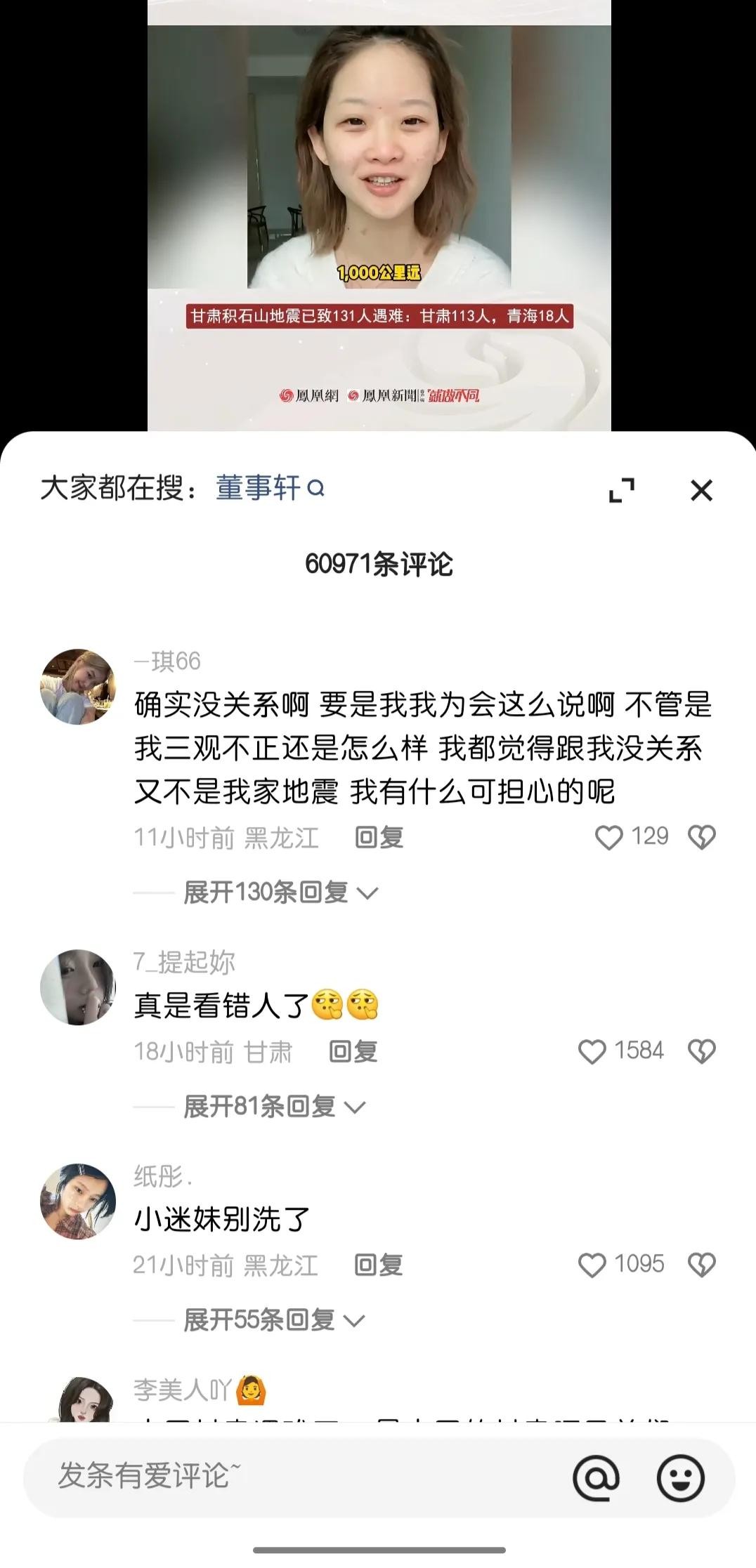Like the comment by 7_提起妳
The image size is (756, 1568).
pos(592,1051)
